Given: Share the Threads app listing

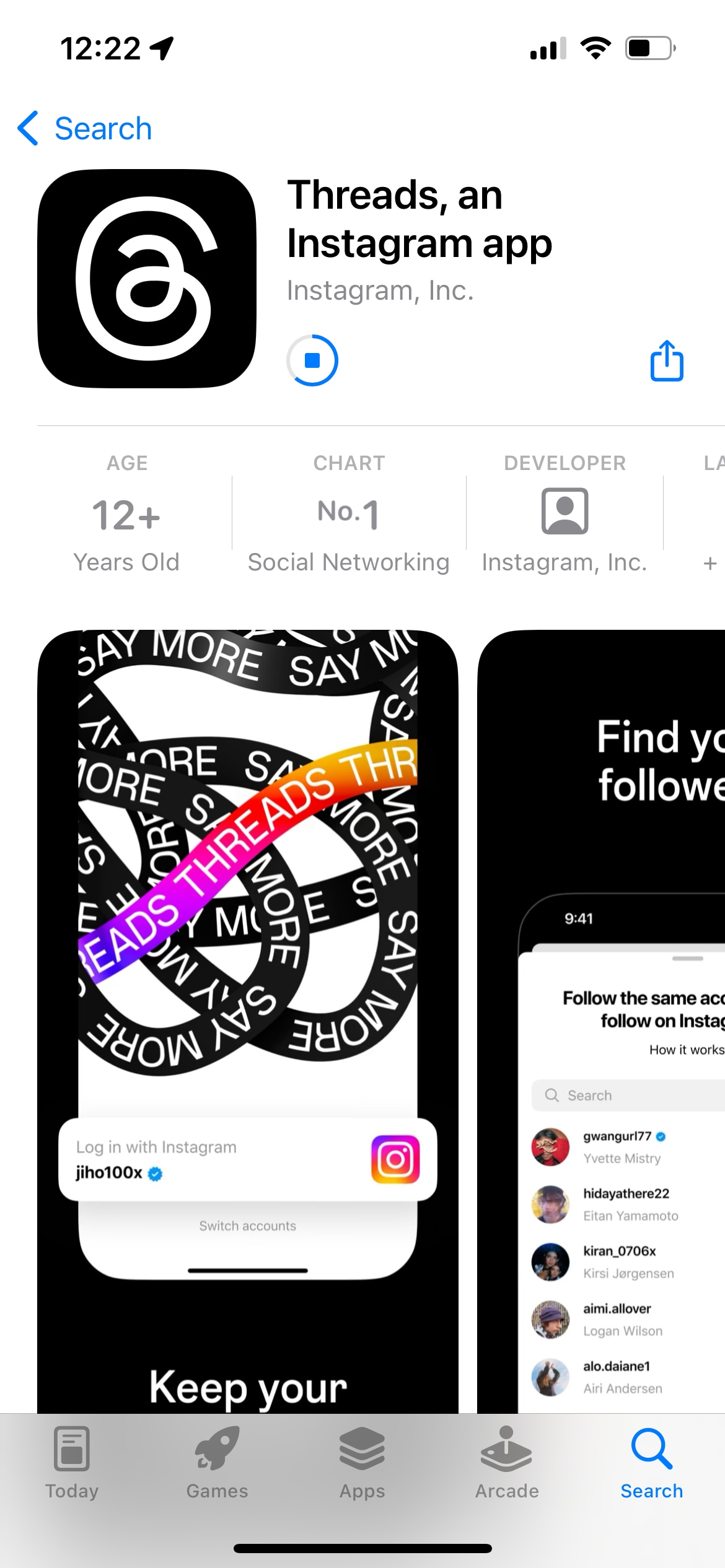Looking at the screenshot, I should pyautogui.click(x=667, y=360).
